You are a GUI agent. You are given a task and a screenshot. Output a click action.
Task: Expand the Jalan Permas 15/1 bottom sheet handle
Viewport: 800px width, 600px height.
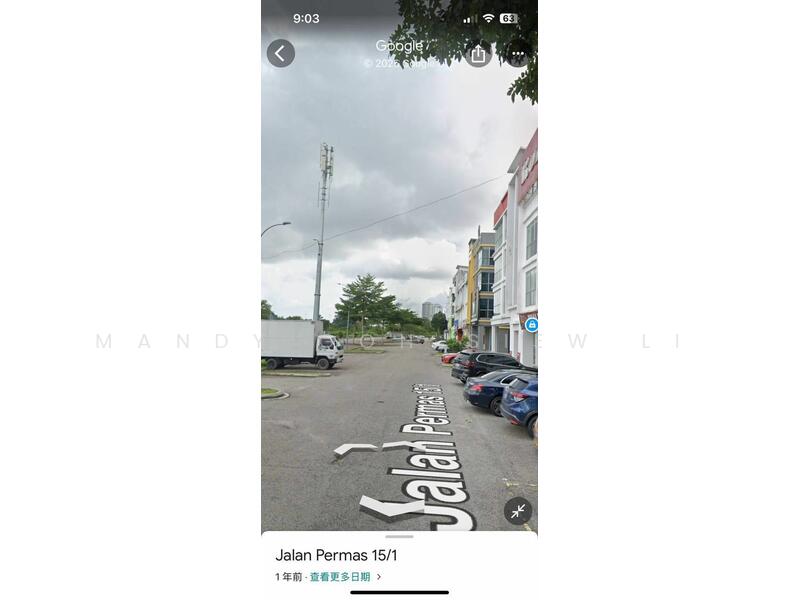[399, 537]
